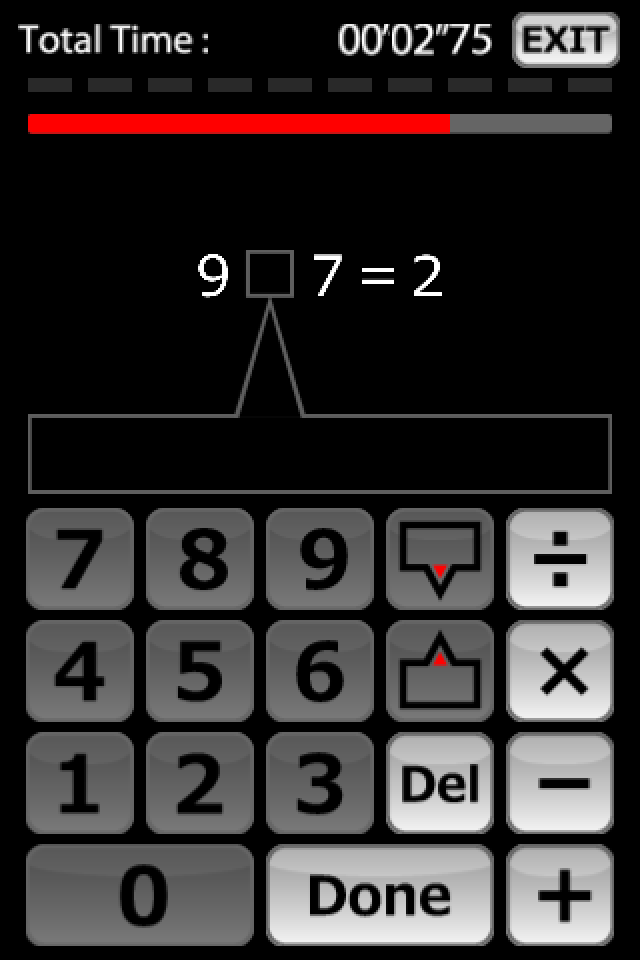Tap number key 2
This screenshot has height=960, width=640.
[200, 783]
